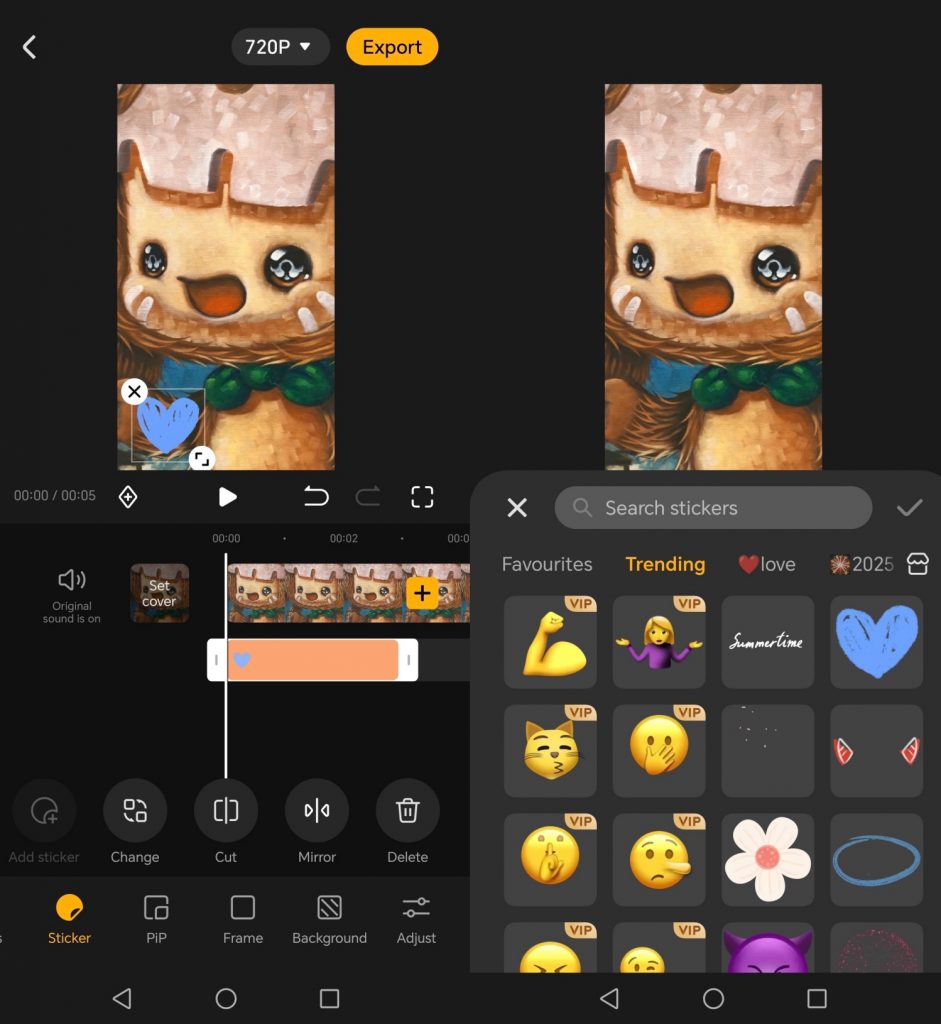Screen dimensions: 941x1024
Task: Add a keyframe with the diamond icon
Action: click(x=128, y=497)
